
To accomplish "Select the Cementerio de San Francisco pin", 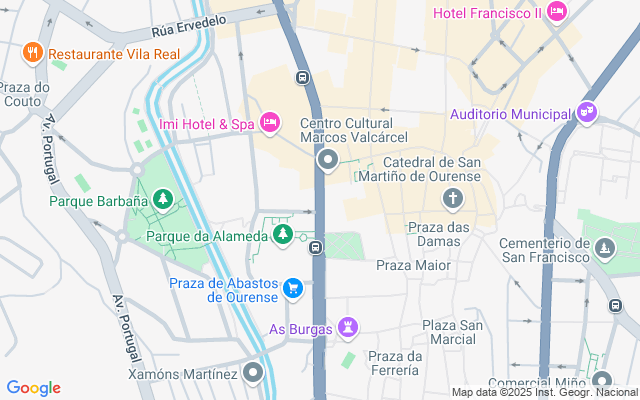I will [x=603, y=247].
